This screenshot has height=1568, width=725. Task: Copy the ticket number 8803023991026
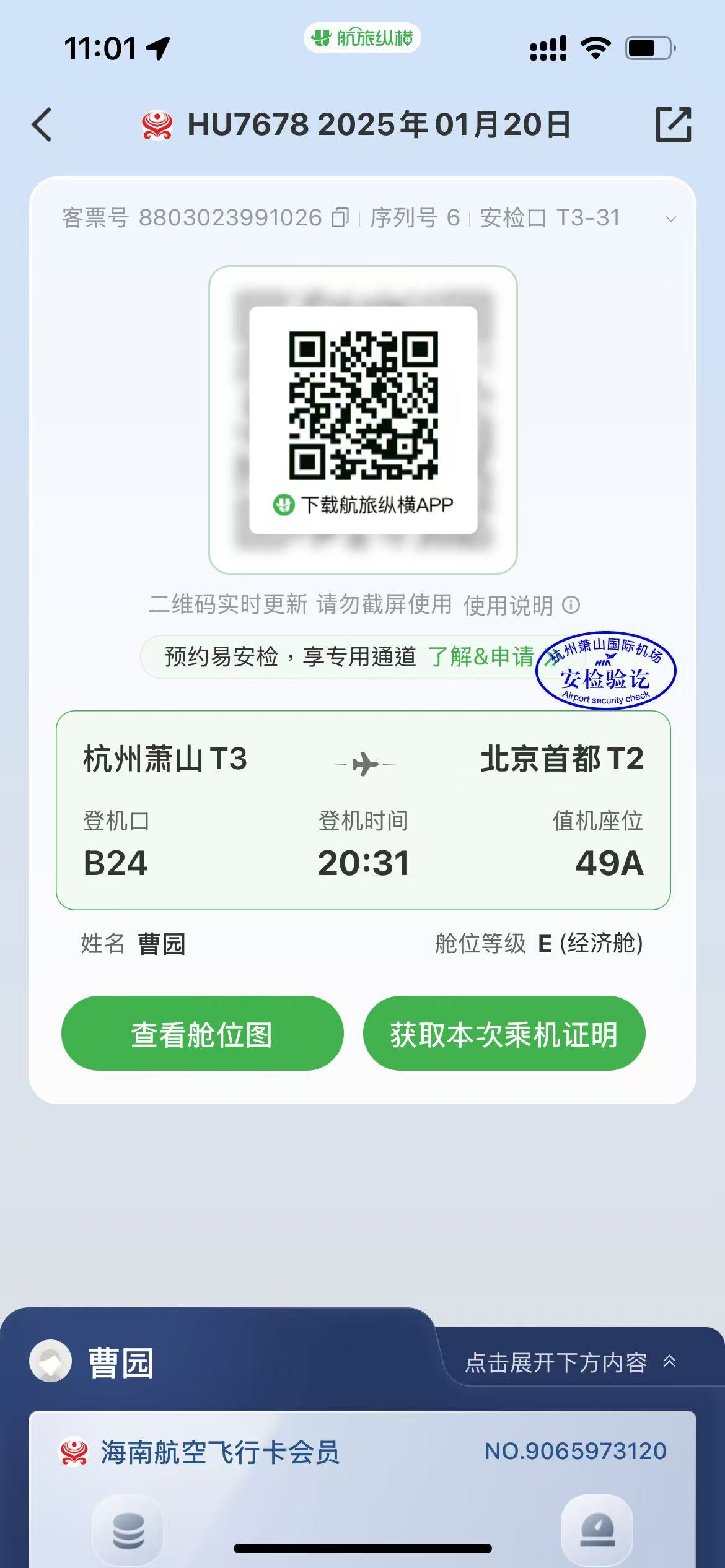[340, 218]
